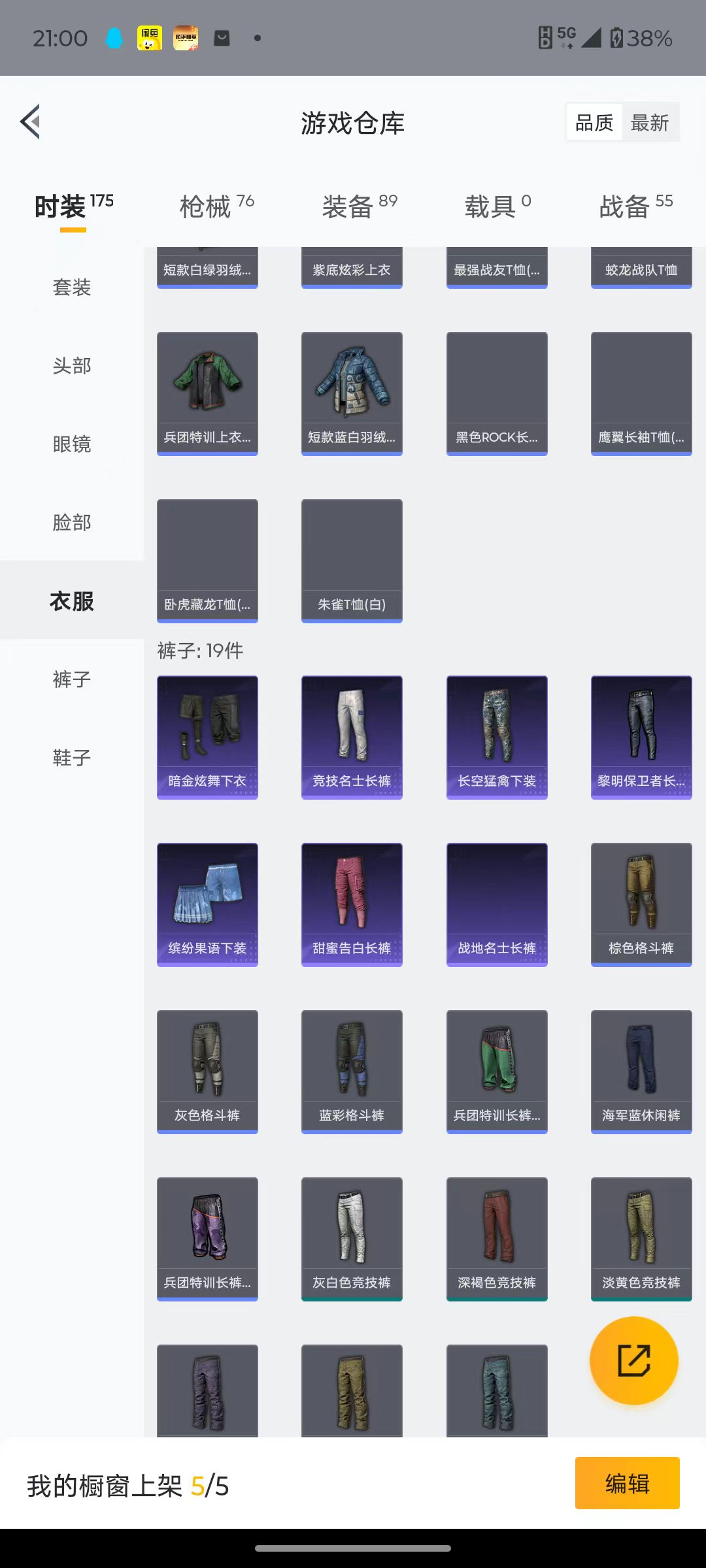This screenshot has height=1568, width=706.
Task: Switch to the 装备 tab
Action: click(x=360, y=207)
